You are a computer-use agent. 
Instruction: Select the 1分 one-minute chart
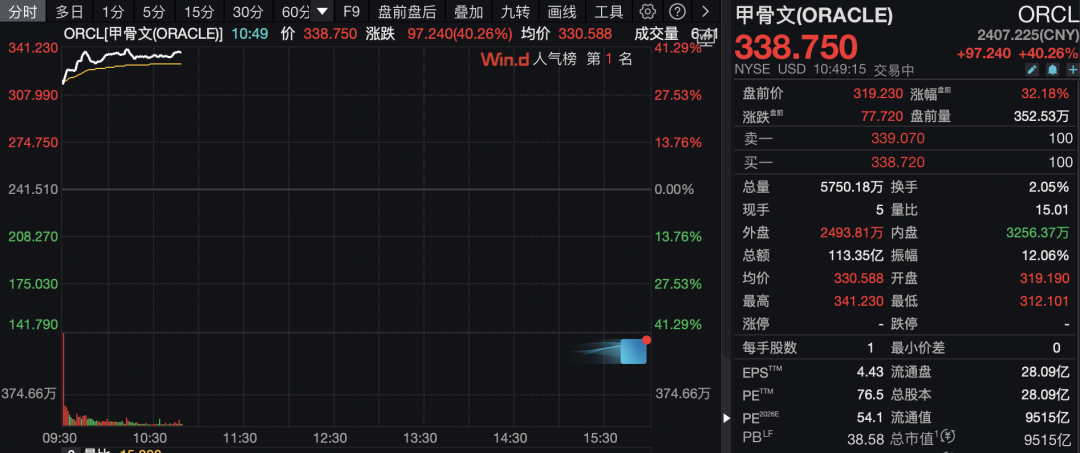click(x=113, y=12)
